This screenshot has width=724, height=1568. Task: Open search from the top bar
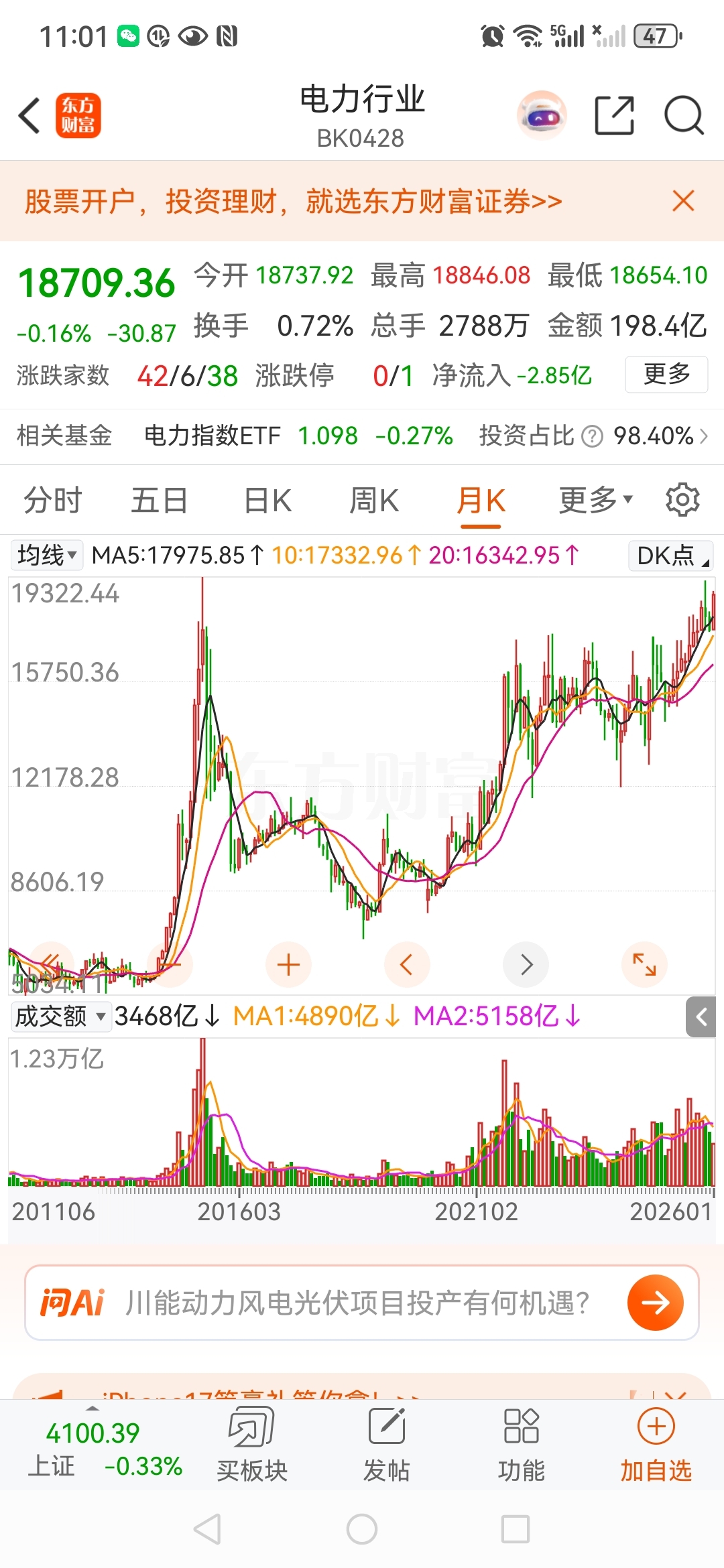pyautogui.click(x=684, y=115)
